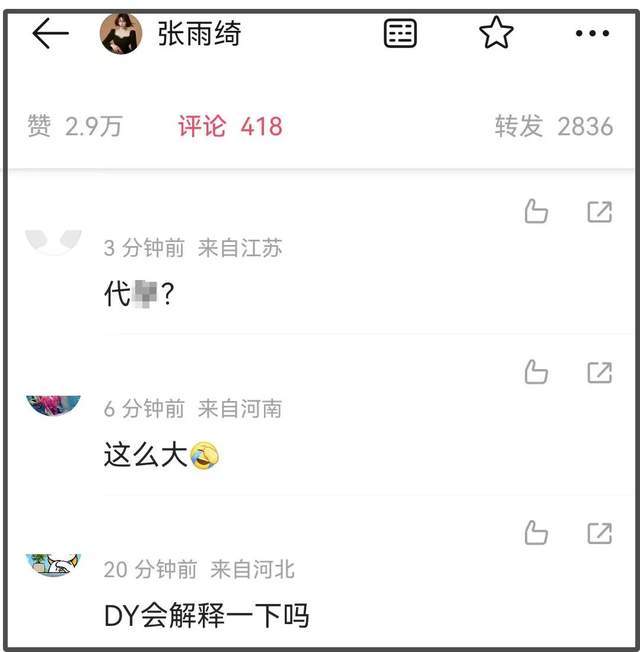This screenshot has height=652, width=640.
Task: Open the three-dot overflow menu
Action: [x=592, y=34]
